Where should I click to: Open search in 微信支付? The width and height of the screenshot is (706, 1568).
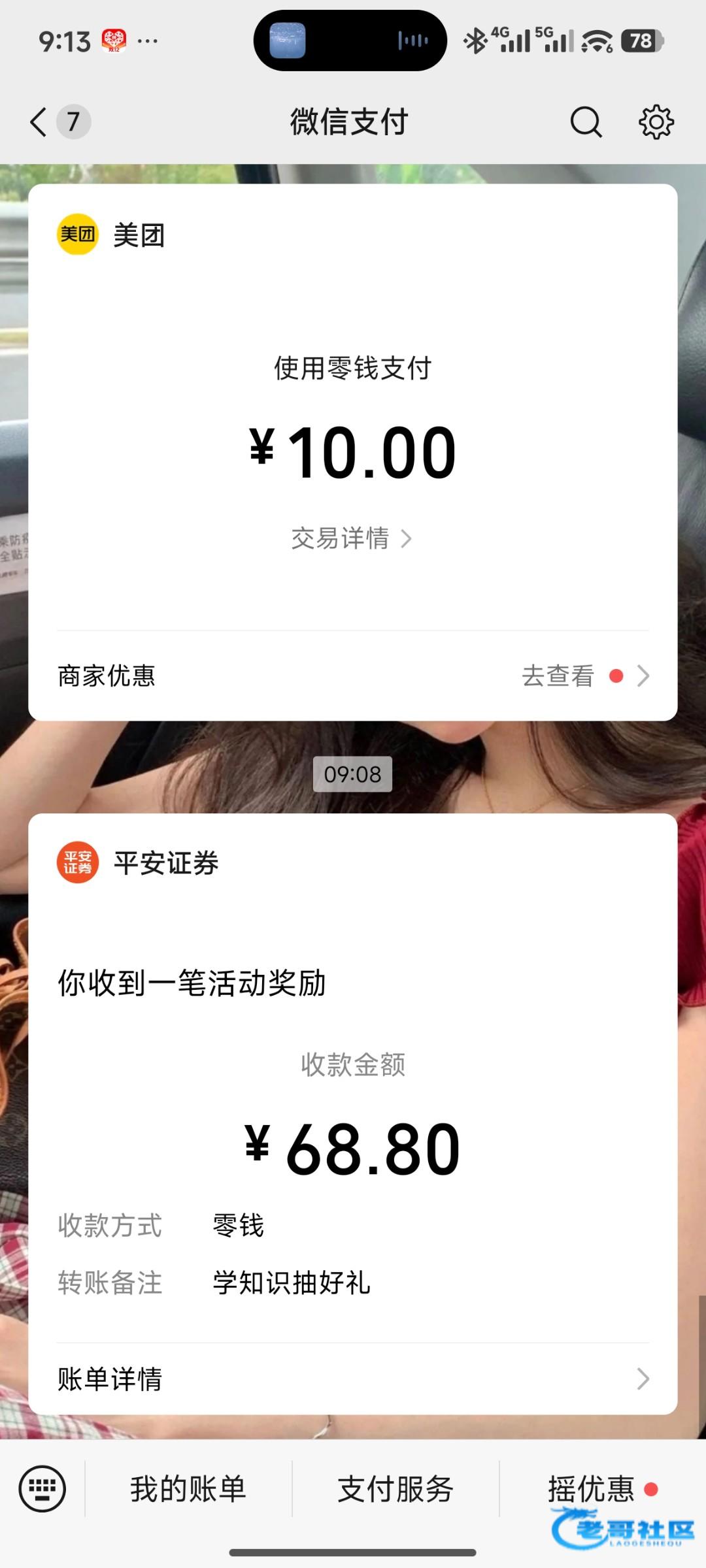(586, 122)
